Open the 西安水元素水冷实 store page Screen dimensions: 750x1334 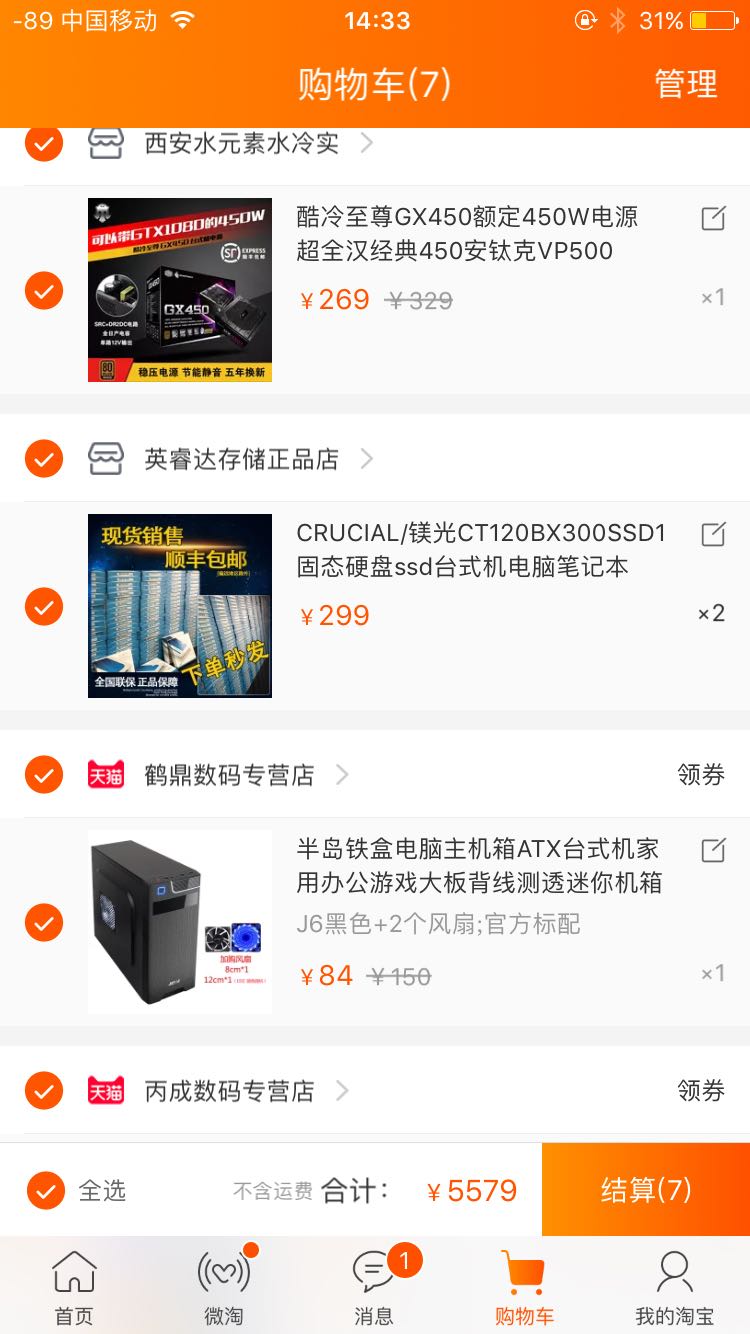coord(241,144)
